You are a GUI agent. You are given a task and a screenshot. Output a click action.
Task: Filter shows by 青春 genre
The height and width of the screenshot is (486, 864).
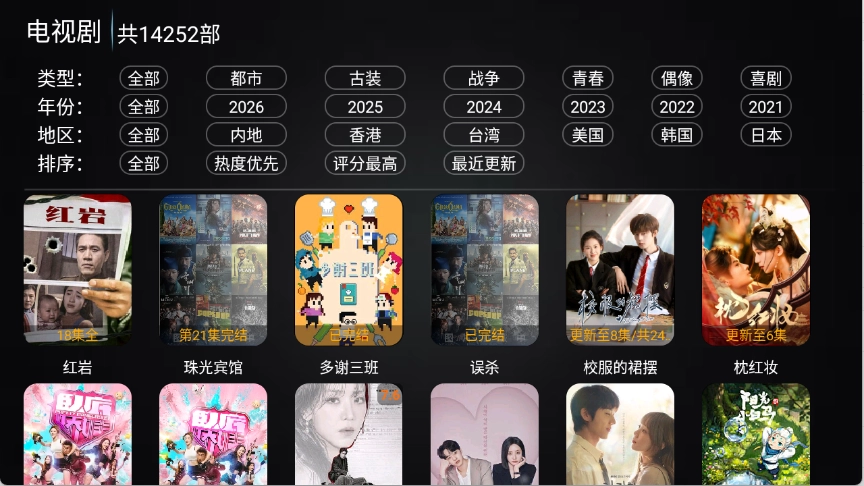[x=588, y=78]
